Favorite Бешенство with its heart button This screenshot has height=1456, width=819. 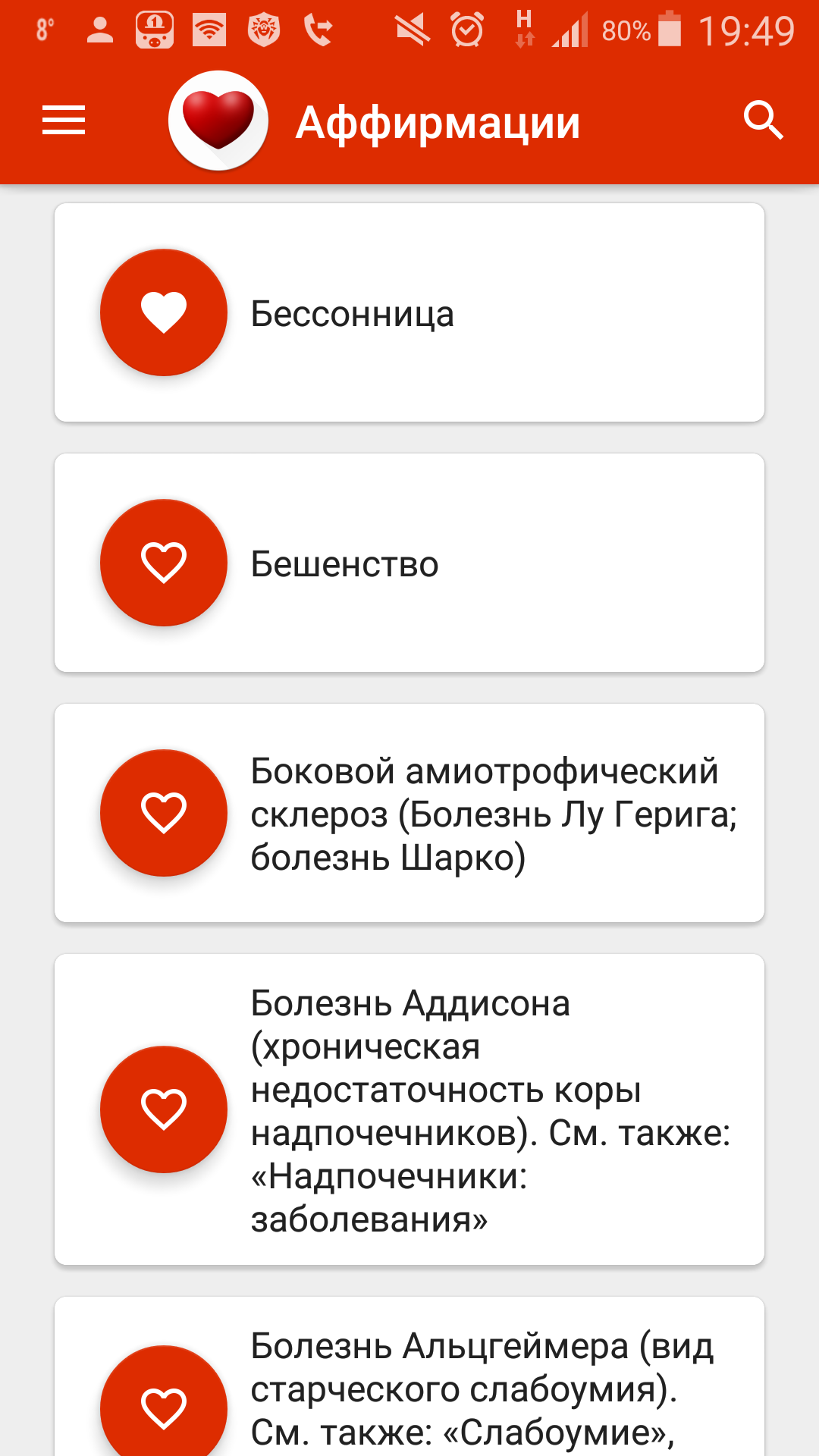(x=164, y=563)
